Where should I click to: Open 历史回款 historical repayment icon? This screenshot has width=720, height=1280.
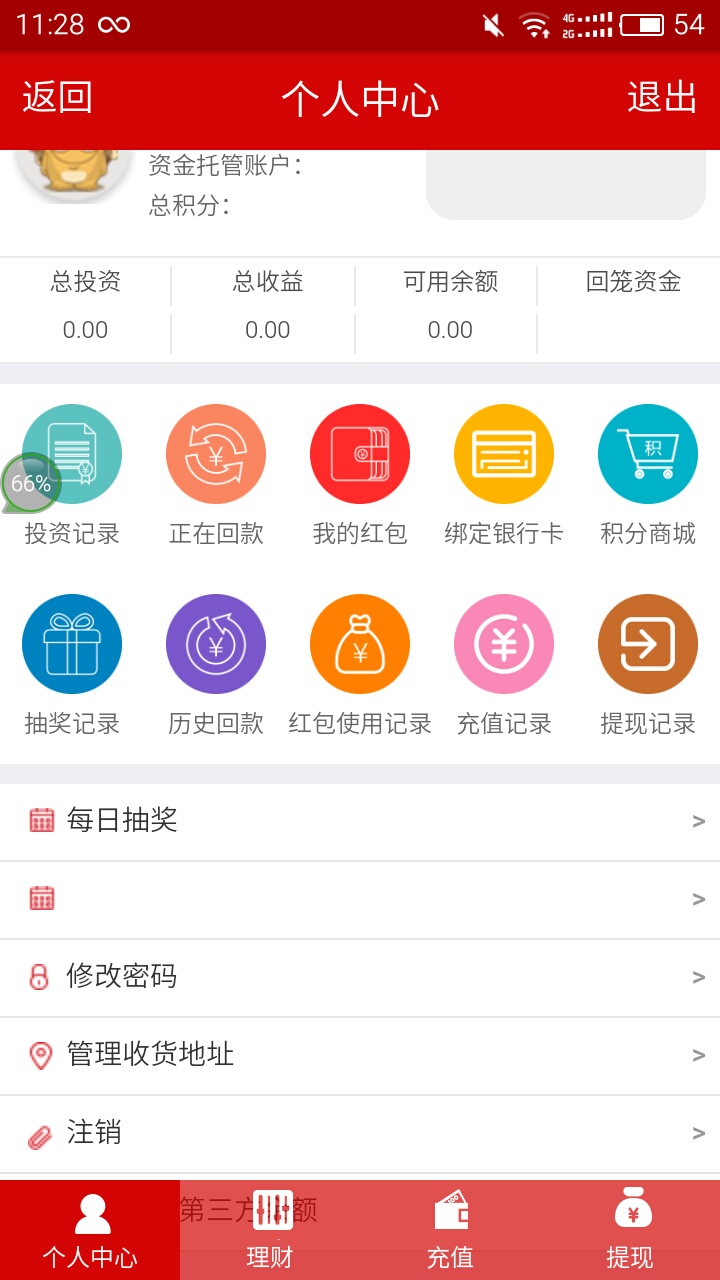click(x=215, y=643)
